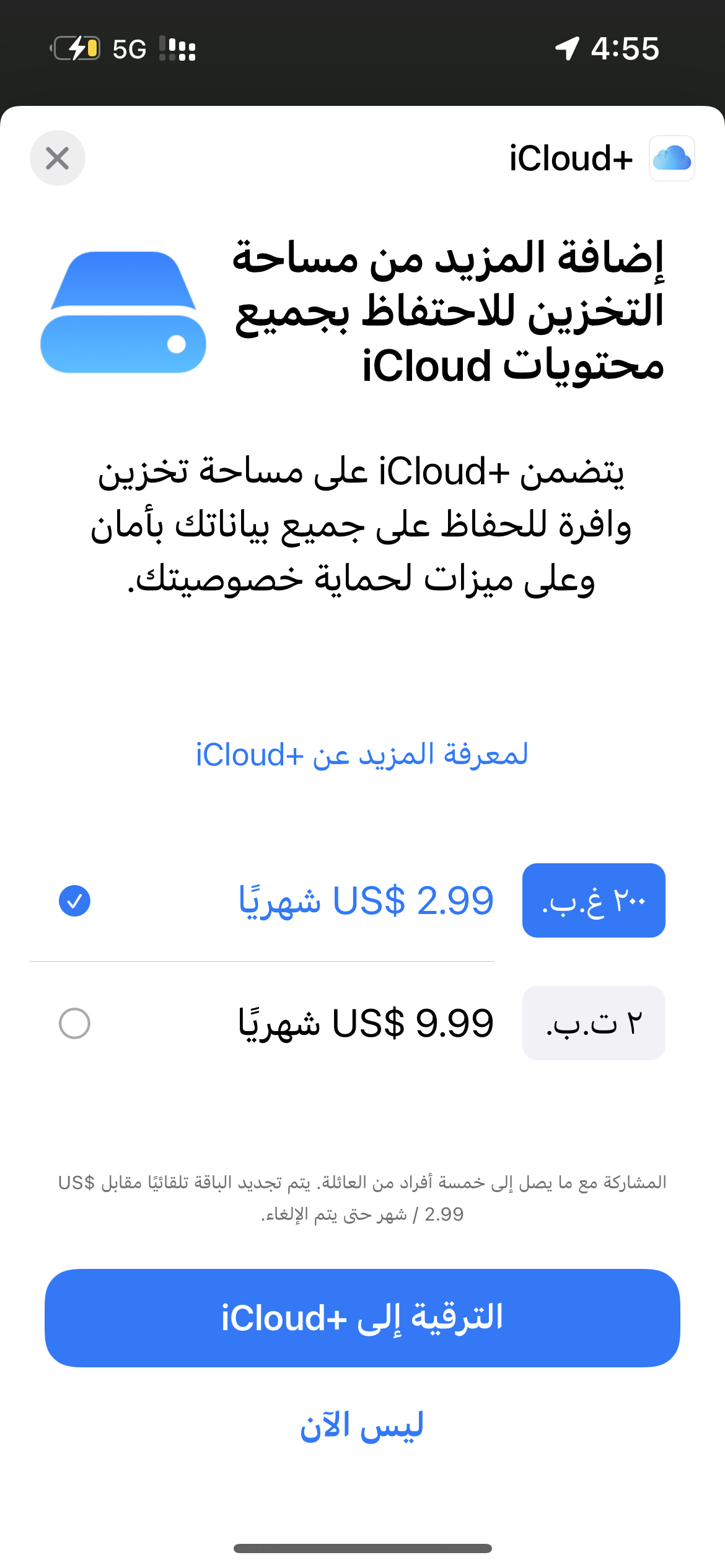Close the iCloud+ upgrade sheet
725x1568 pixels.
point(58,158)
